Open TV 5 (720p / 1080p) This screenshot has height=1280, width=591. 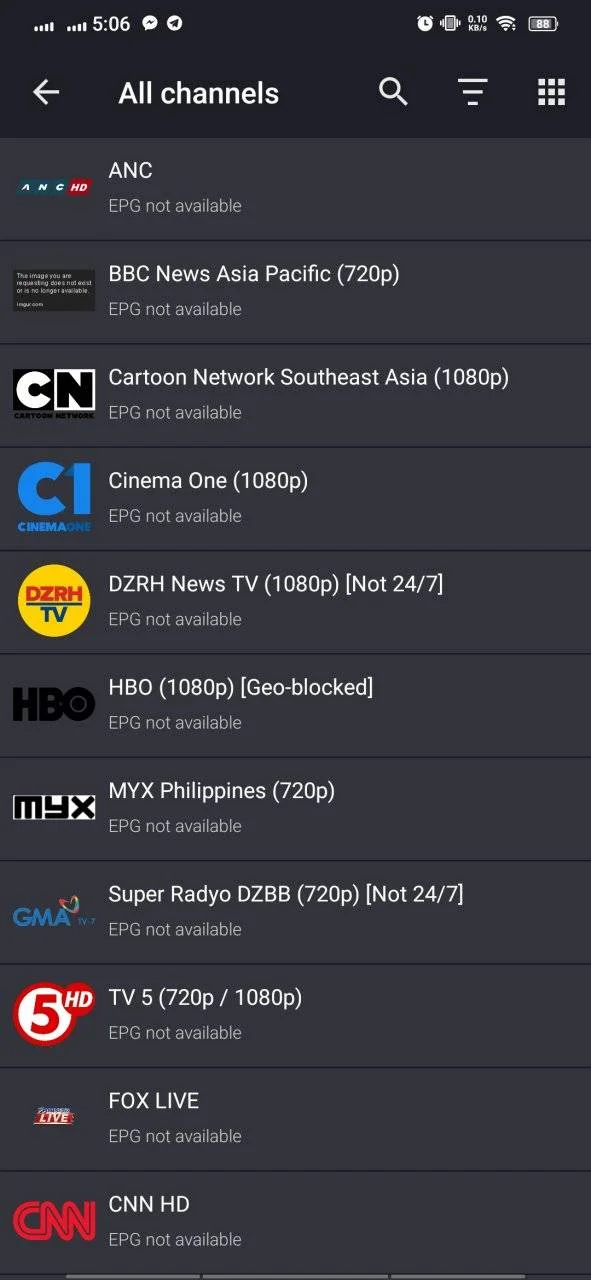295,1015
